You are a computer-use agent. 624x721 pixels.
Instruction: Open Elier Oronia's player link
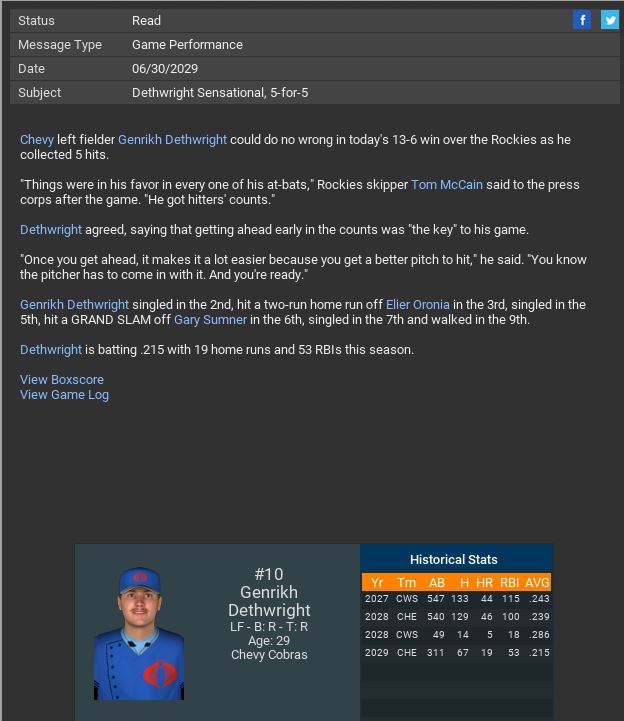[417, 305]
